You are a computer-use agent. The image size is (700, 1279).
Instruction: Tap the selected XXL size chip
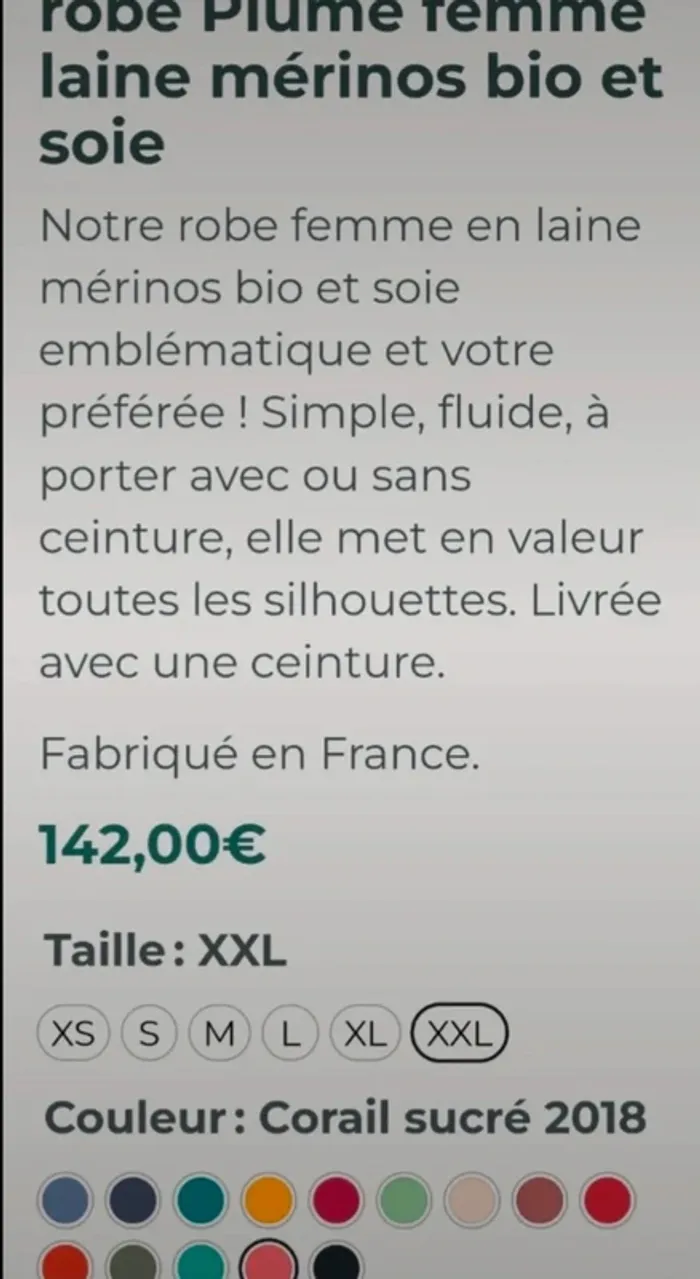[460, 1033]
